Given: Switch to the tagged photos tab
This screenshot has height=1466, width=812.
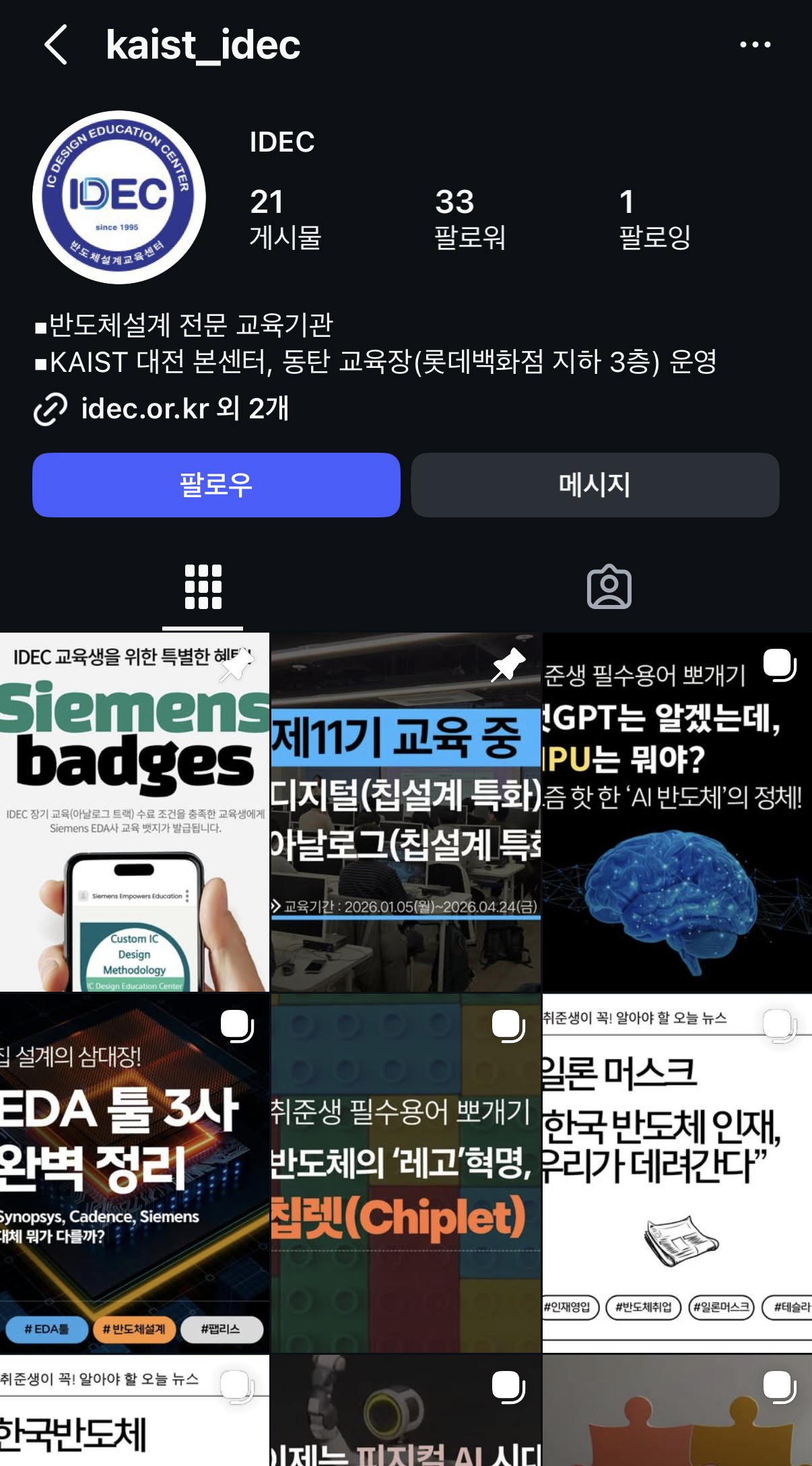Looking at the screenshot, I should coord(609,587).
